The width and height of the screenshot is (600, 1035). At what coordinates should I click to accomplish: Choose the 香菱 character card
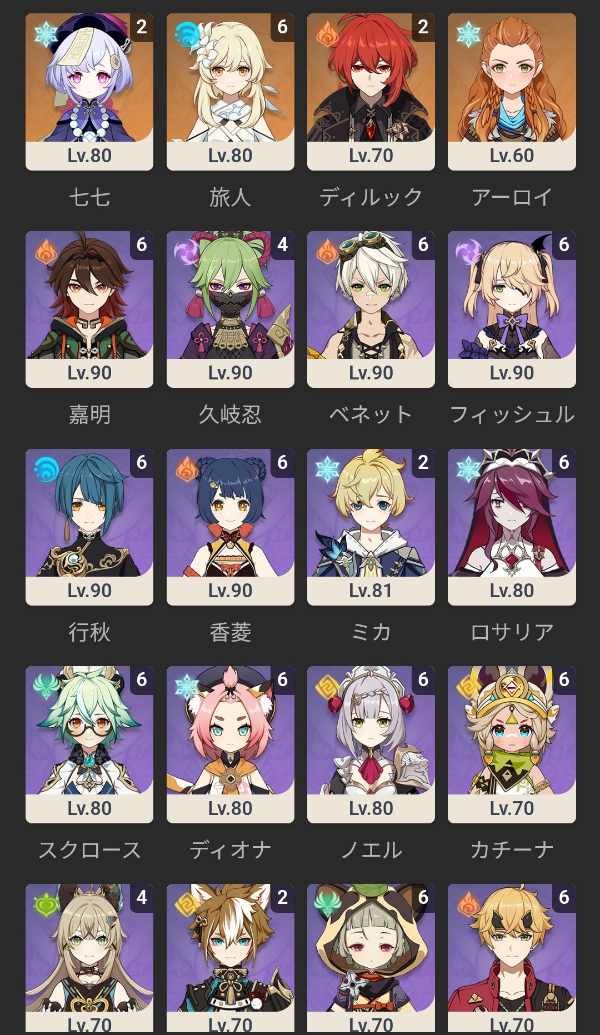tap(230, 527)
